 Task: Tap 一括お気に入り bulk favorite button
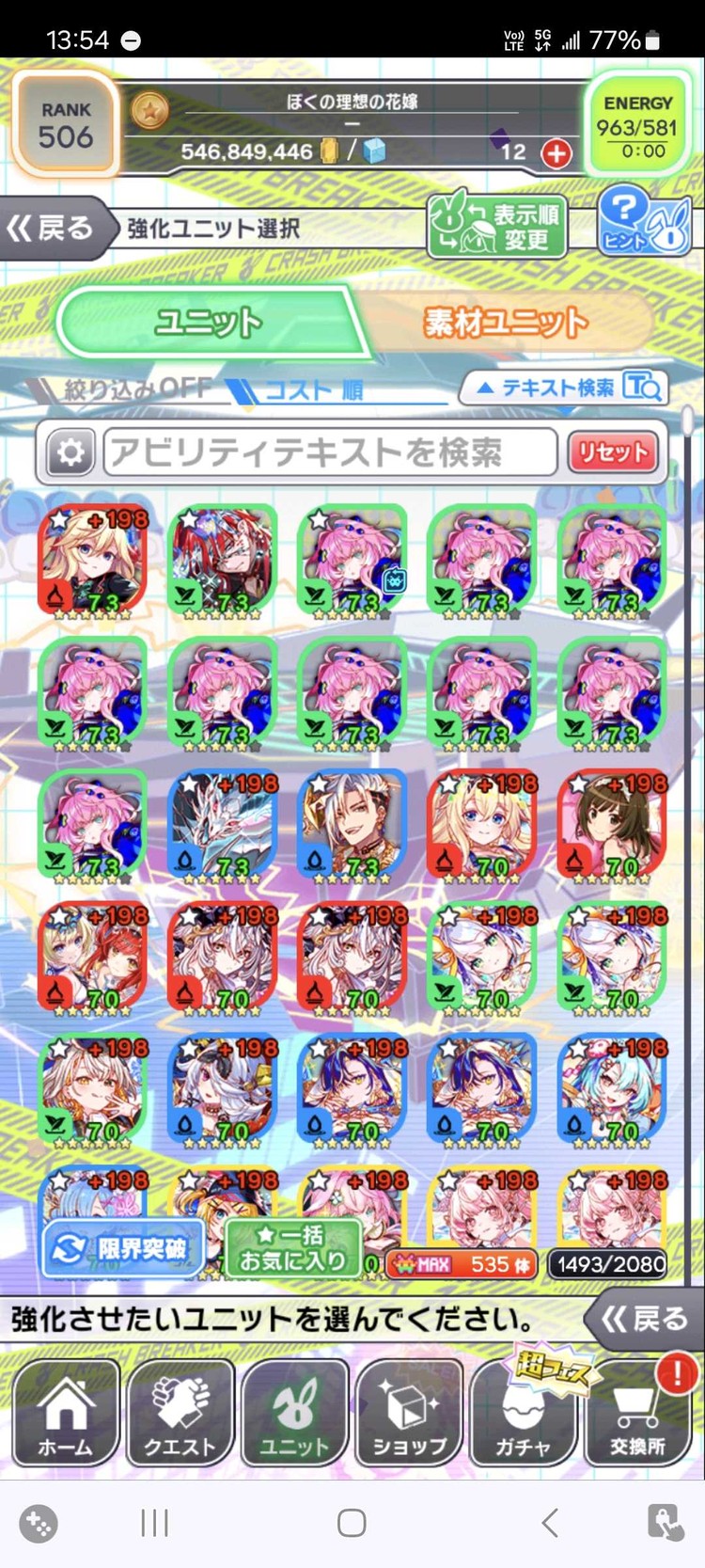coord(293,1248)
